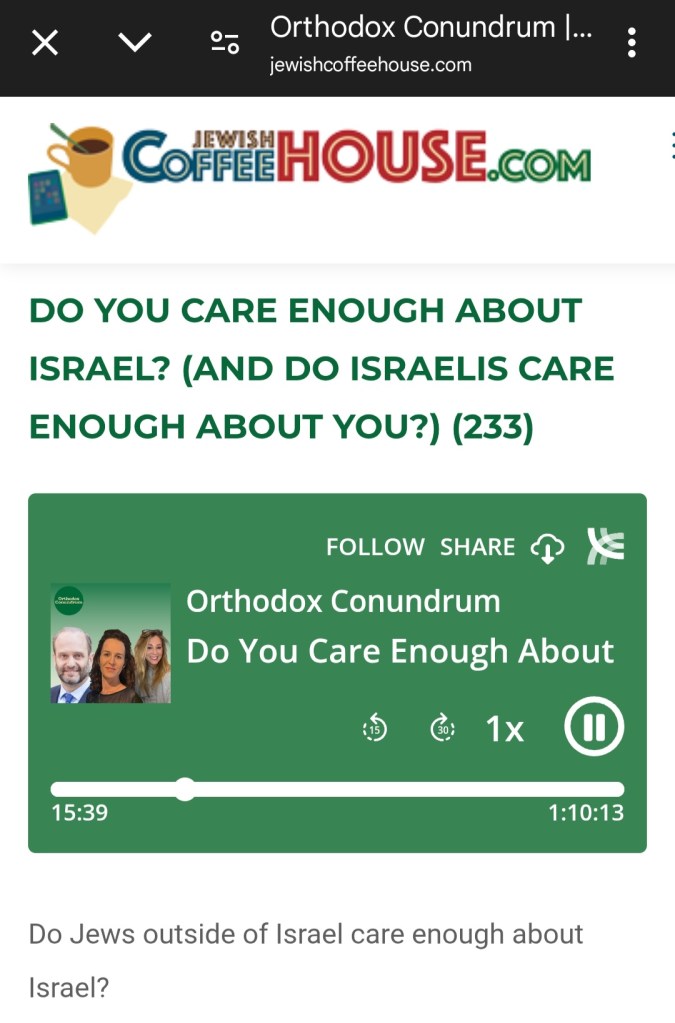Follow the Orthodox Conundrum podcast
The height and width of the screenshot is (1023, 675).
tap(375, 547)
